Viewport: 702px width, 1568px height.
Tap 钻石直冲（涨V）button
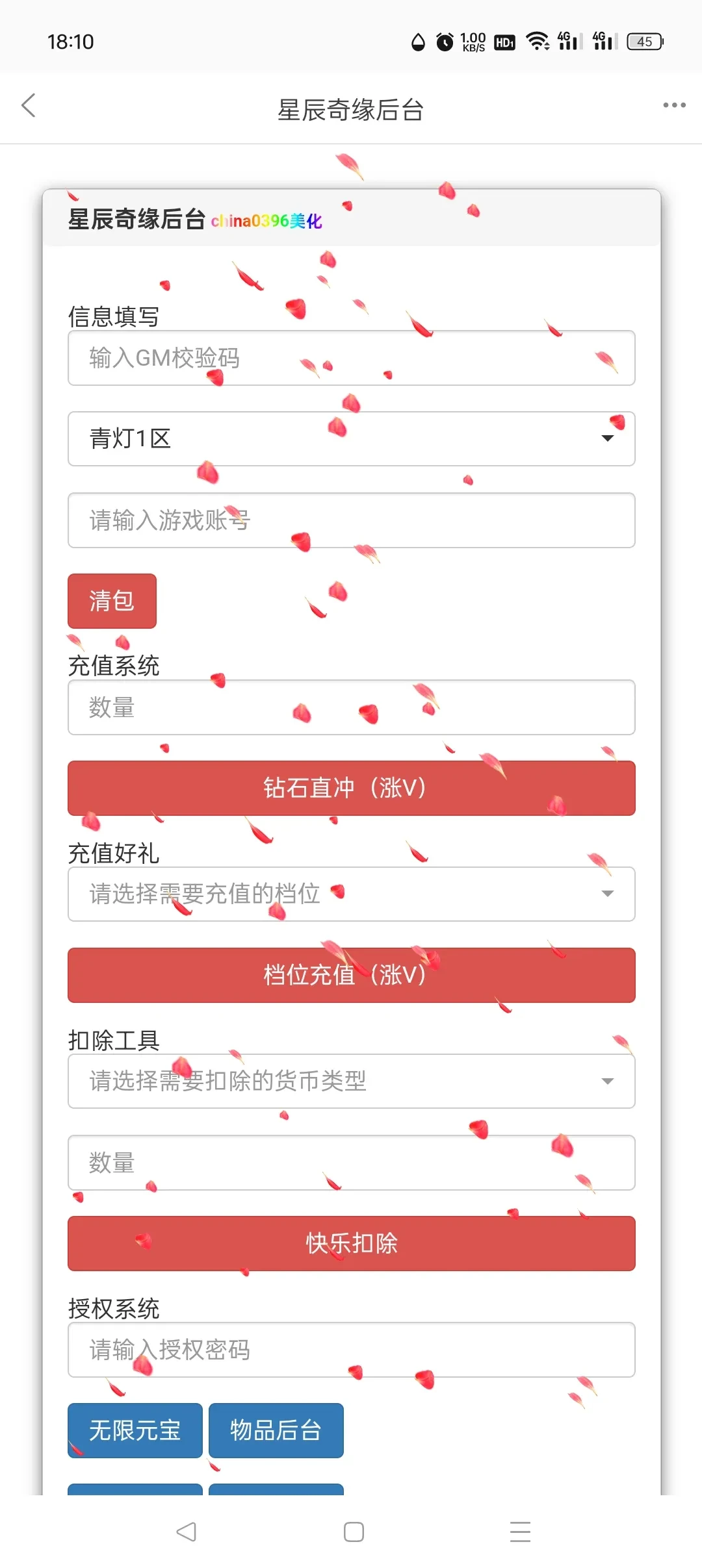[351, 788]
